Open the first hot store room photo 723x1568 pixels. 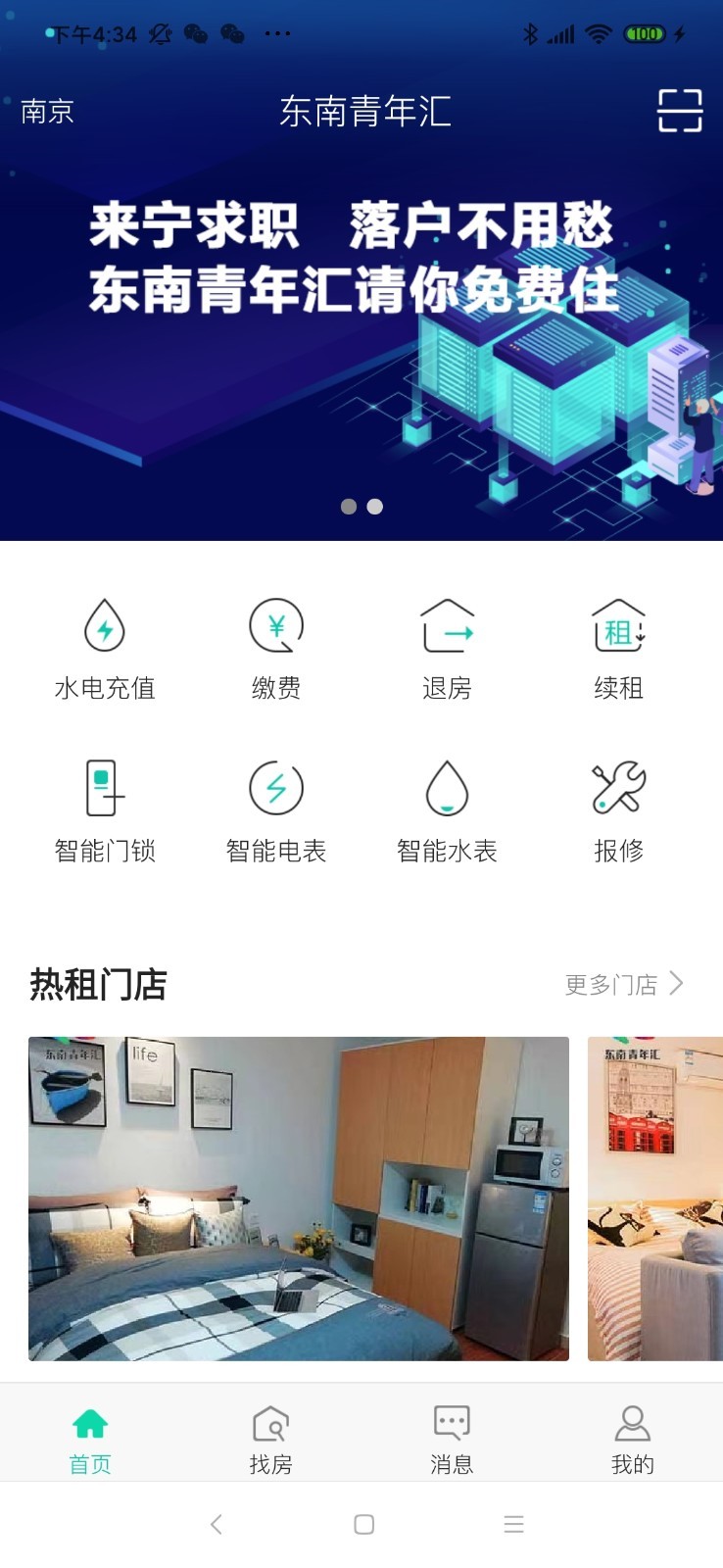pyautogui.click(x=299, y=1199)
